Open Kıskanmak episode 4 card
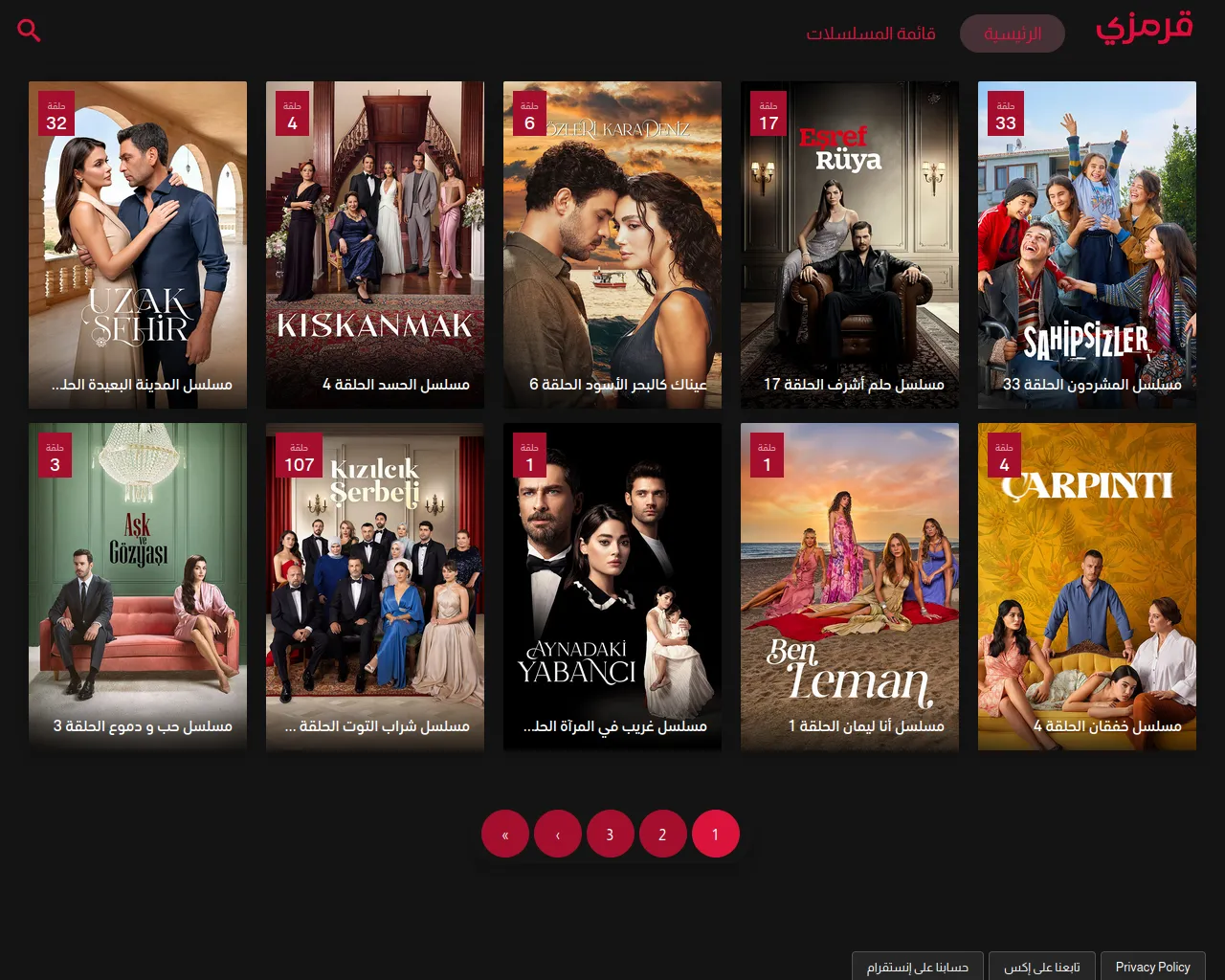Viewport: 1225px width, 980px height. click(x=375, y=245)
